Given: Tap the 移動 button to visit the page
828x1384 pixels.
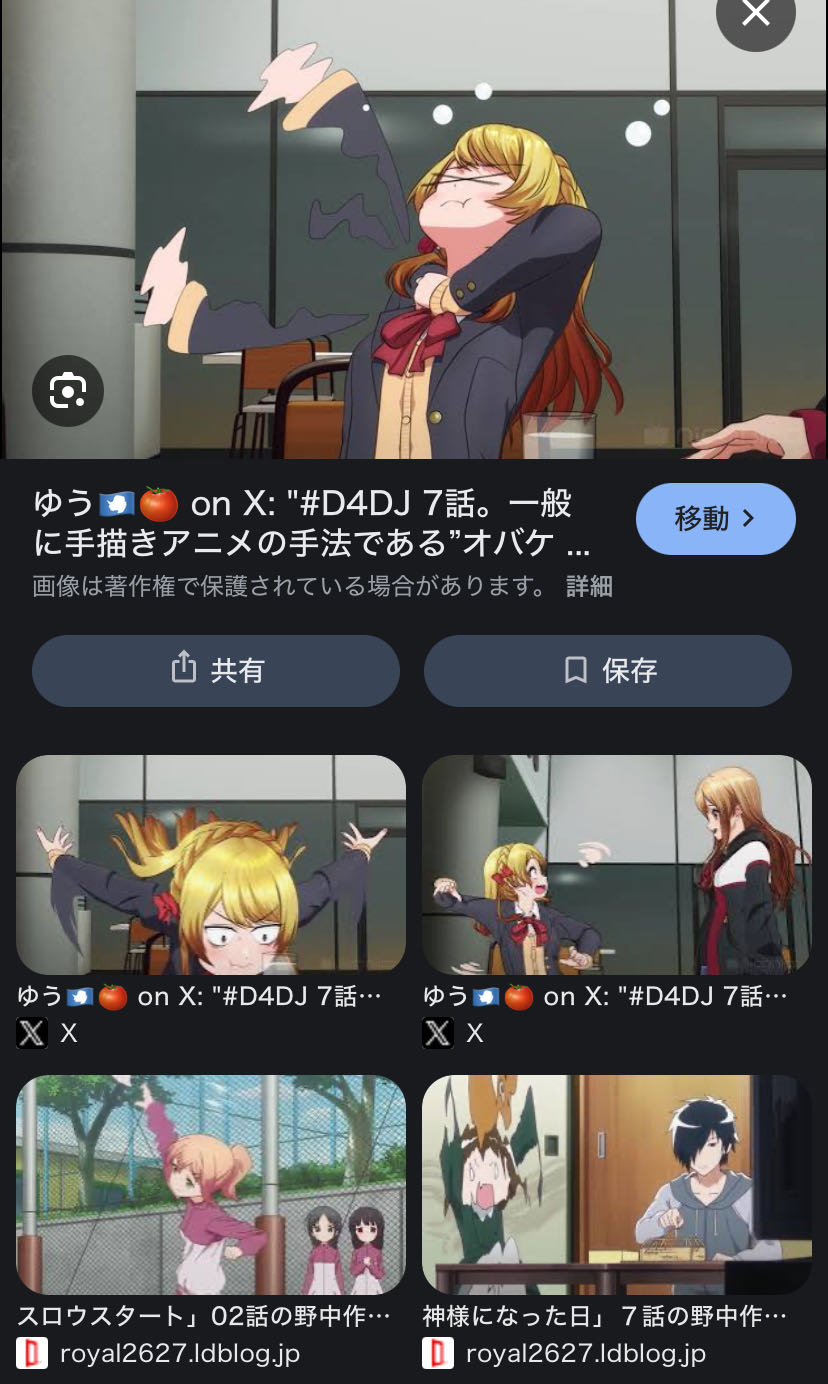Looking at the screenshot, I should (x=715, y=519).
